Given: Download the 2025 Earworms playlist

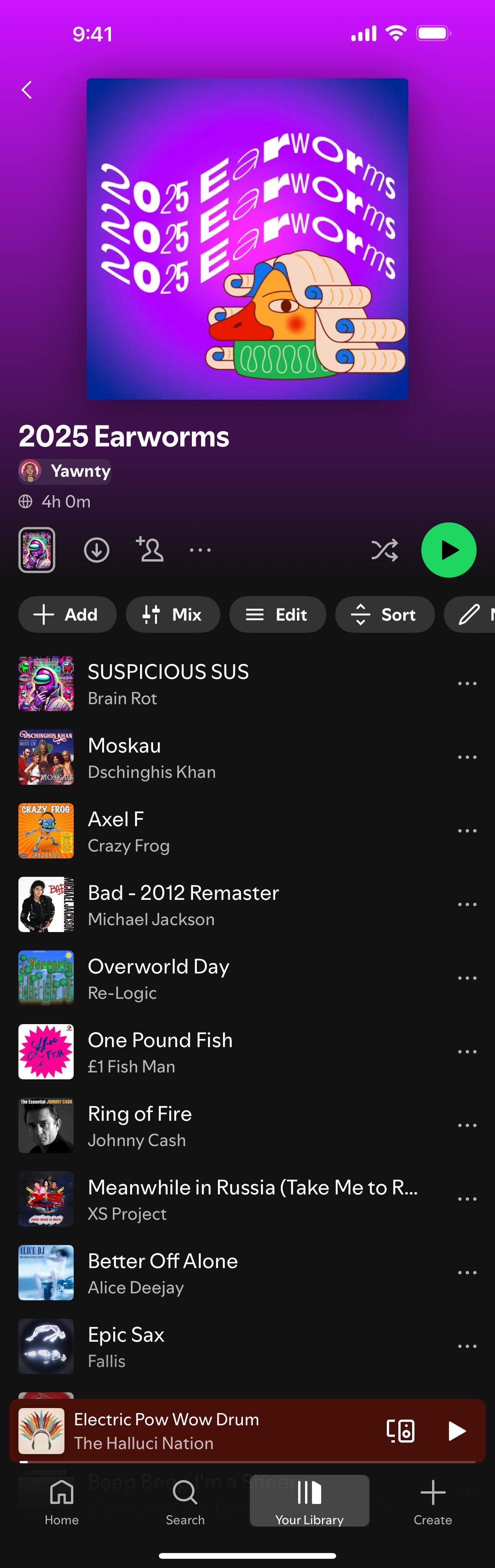Looking at the screenshot, I should pos(96,550).
